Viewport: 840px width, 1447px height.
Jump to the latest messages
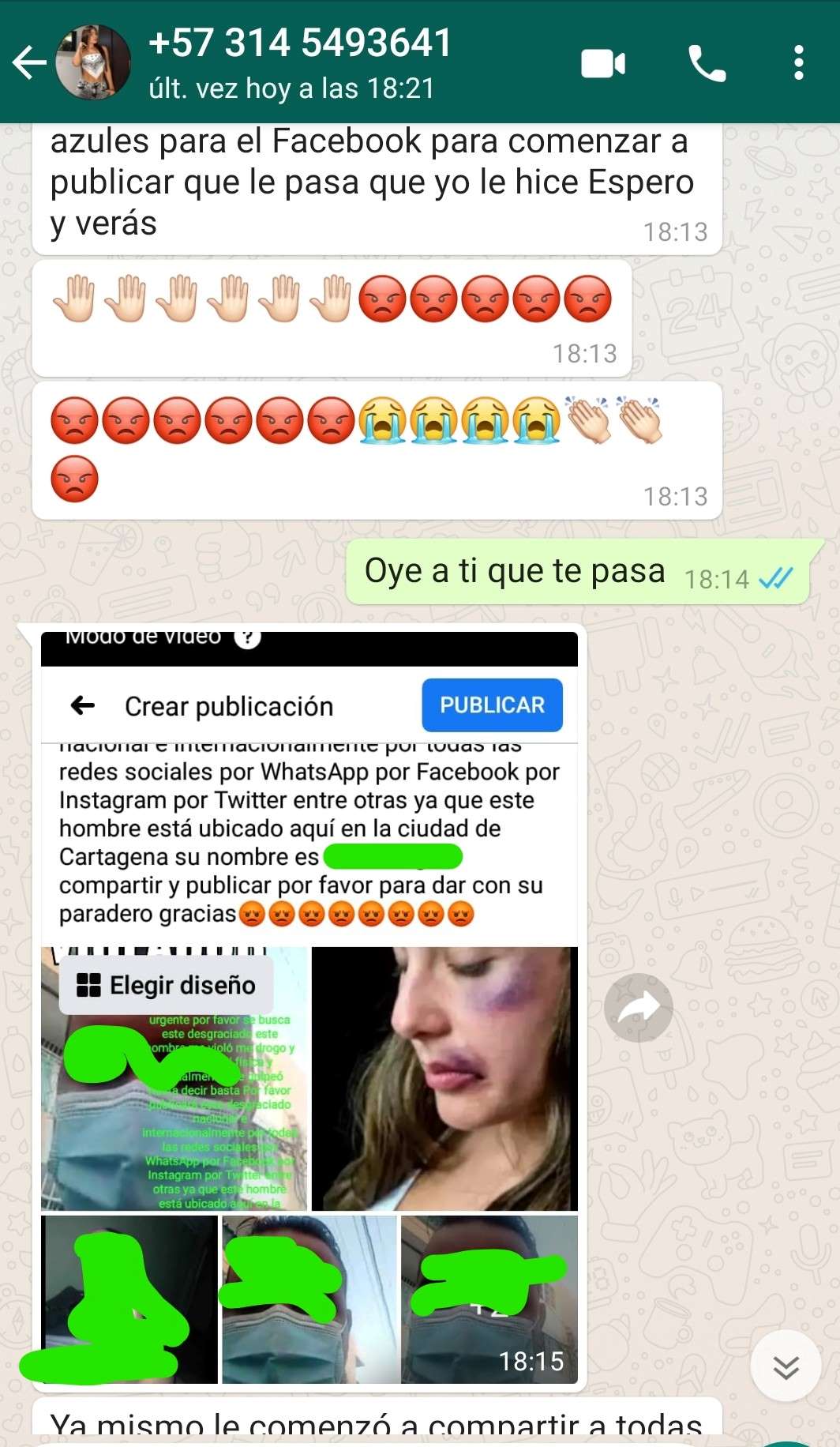pyautogui.click(x=786, y=1366)
